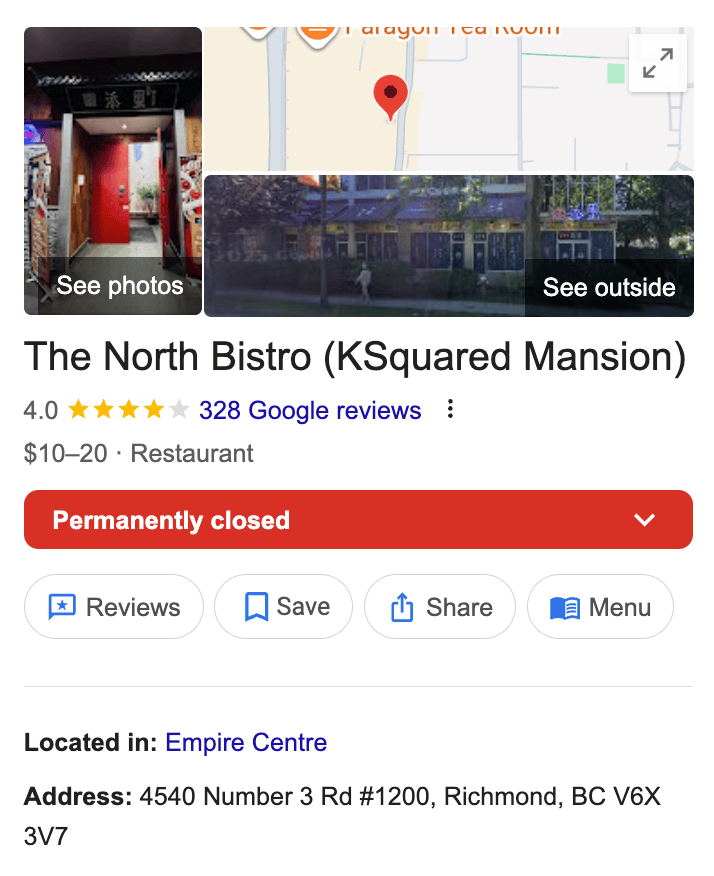Open See photos thumbnail
Viewport: 714px width, 876px height.
click(113, 172)
